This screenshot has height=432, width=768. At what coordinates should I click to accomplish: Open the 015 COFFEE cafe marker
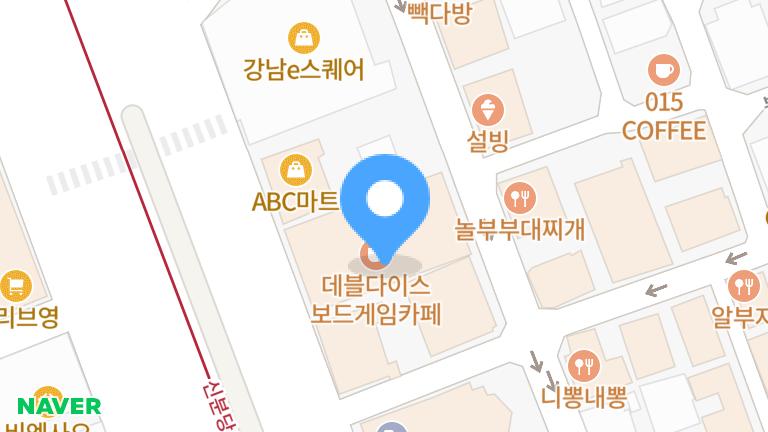(663, 70)
